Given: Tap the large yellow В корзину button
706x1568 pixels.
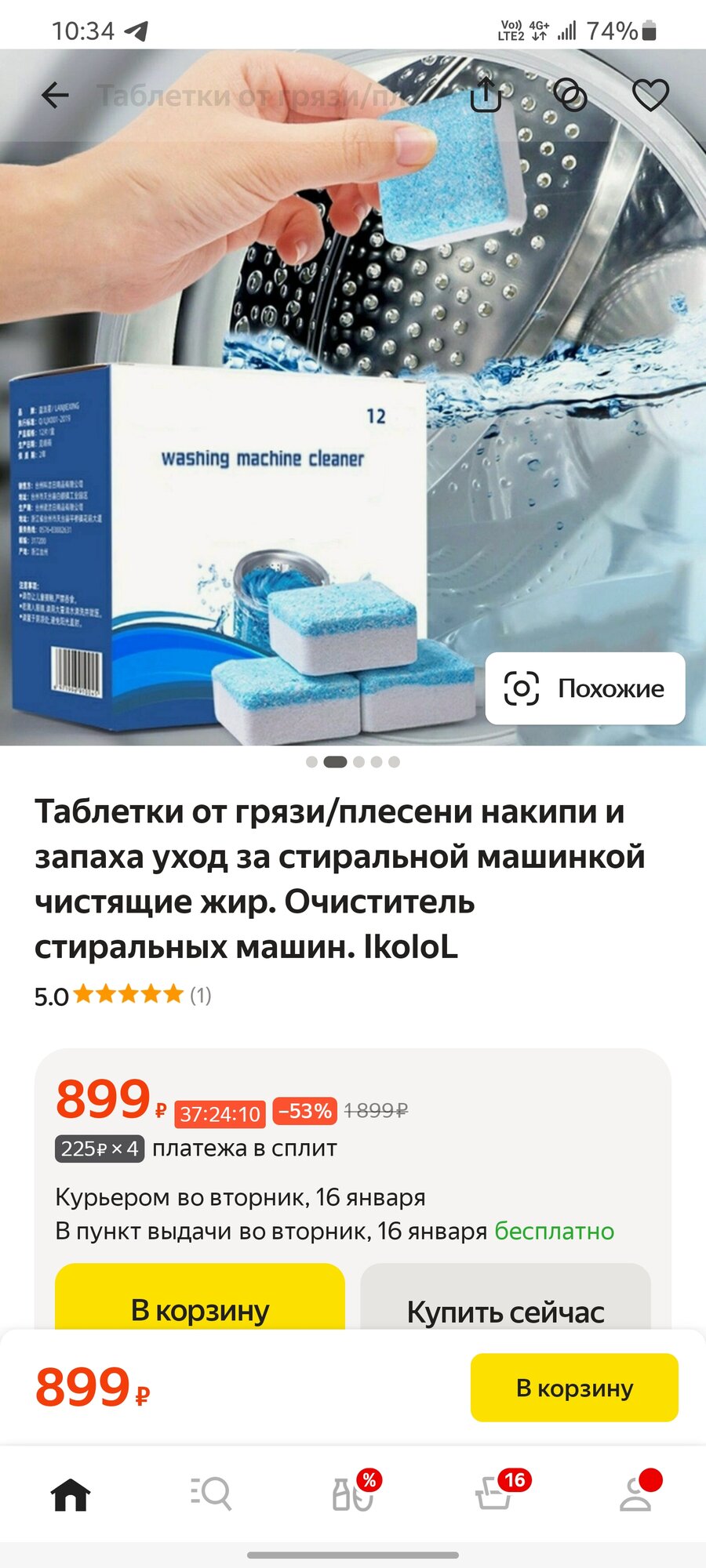Looking at the screenshot, I should tap(200, 1305).
